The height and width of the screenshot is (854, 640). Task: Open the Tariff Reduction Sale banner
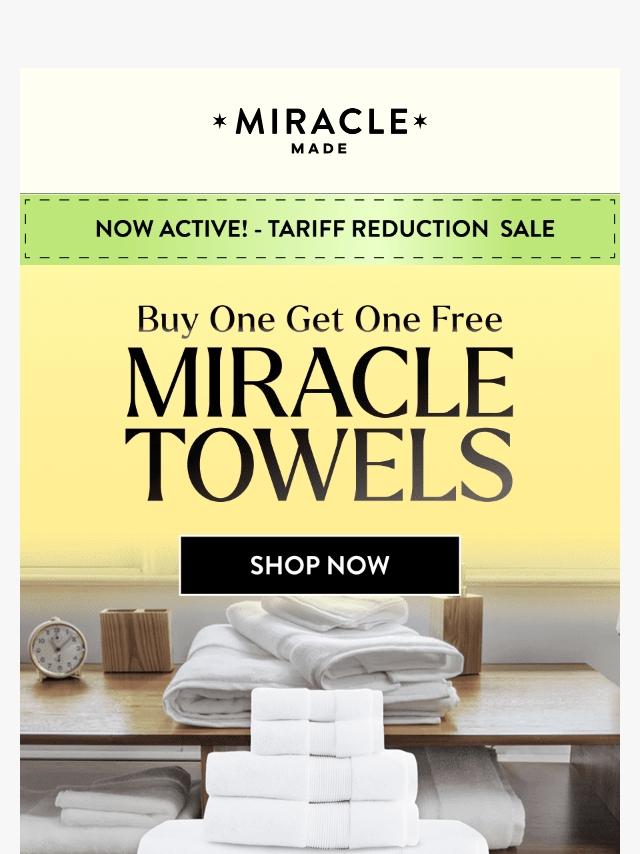[320, 229]
